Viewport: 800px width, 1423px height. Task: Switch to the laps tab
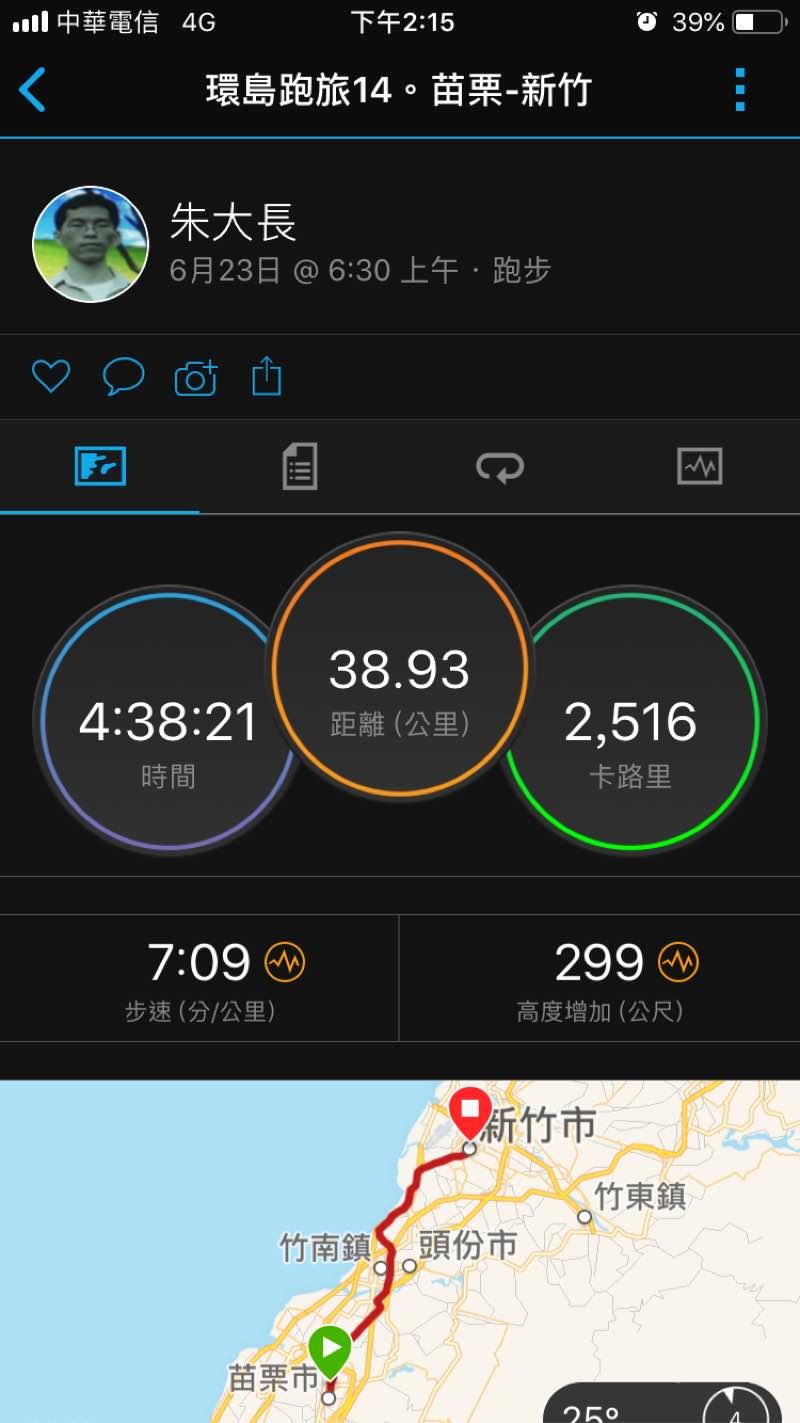[499, 466]
